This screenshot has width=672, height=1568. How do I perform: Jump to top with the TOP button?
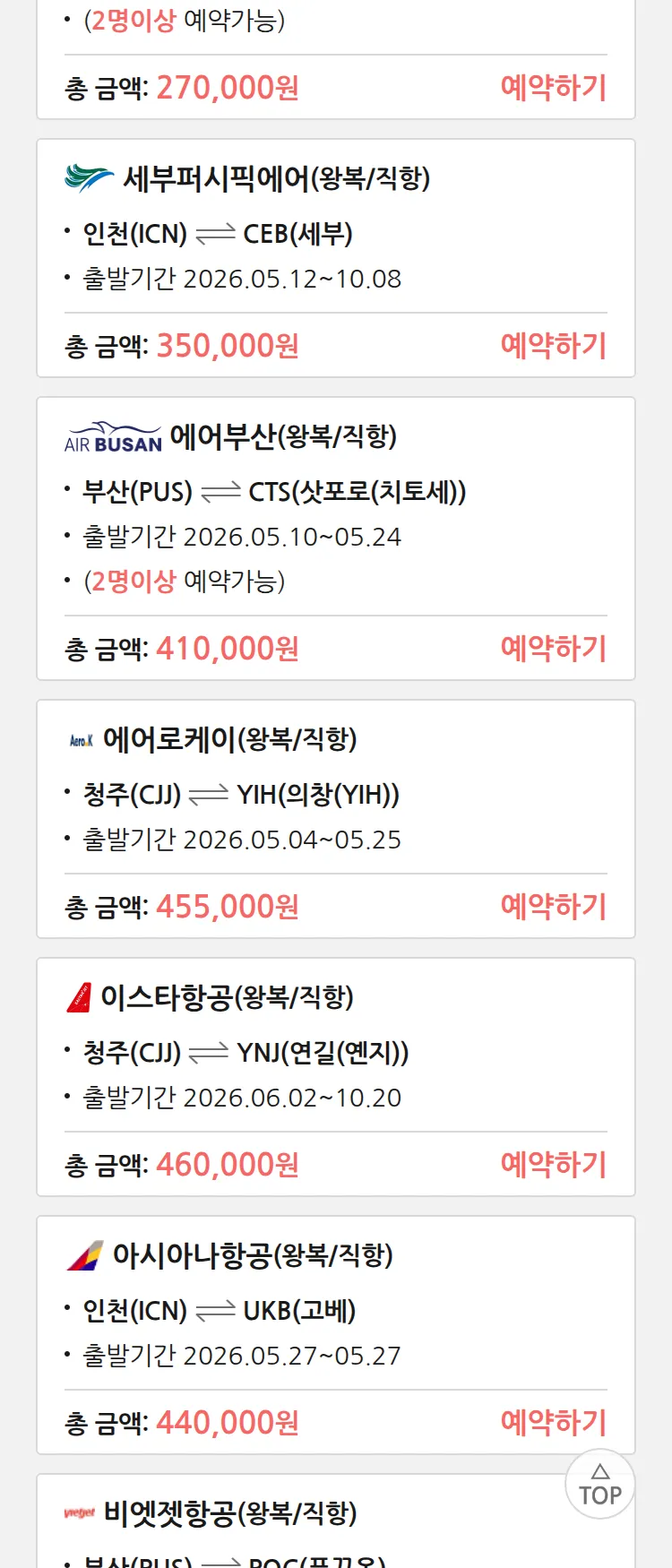(600, 1484)
